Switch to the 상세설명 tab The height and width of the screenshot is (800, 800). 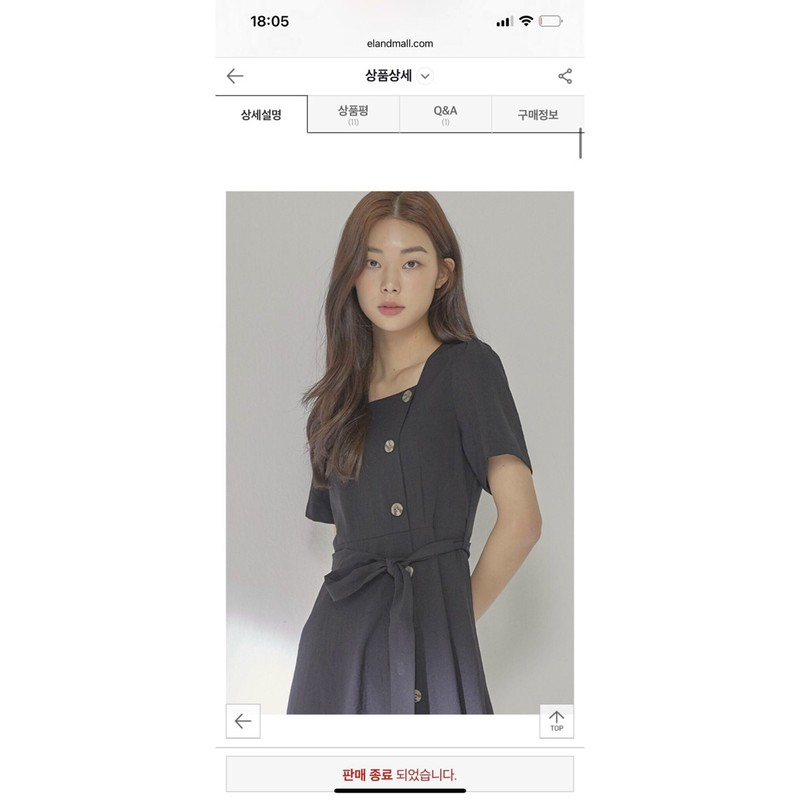point(261,115)
